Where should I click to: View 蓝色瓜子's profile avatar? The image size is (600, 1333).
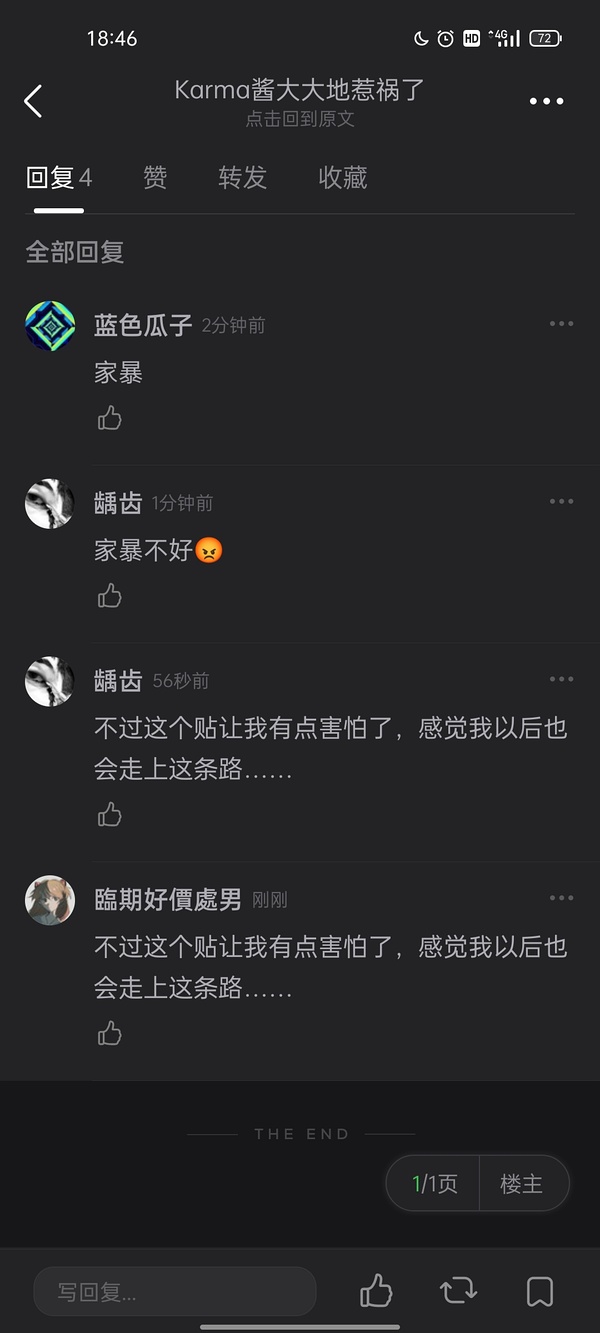(x=50, y=325)
